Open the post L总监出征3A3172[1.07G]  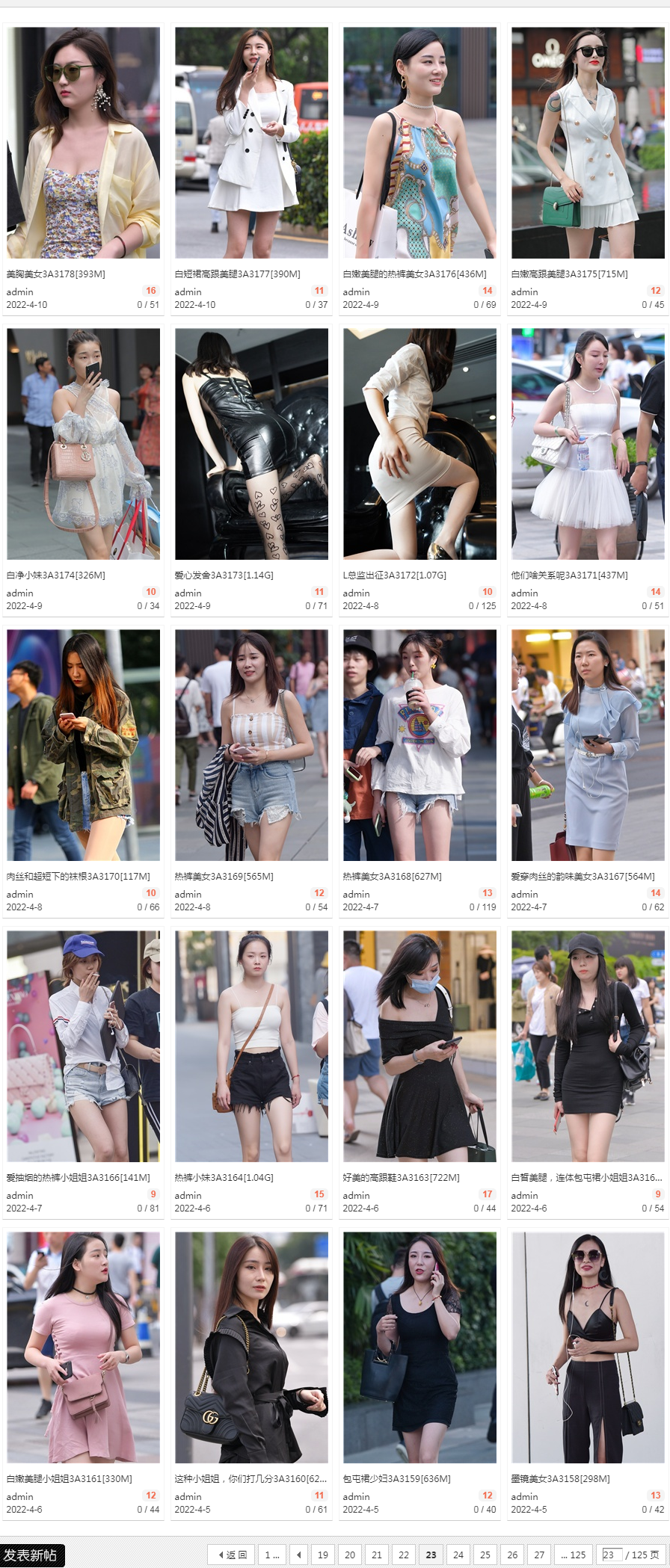coord(394,575)
